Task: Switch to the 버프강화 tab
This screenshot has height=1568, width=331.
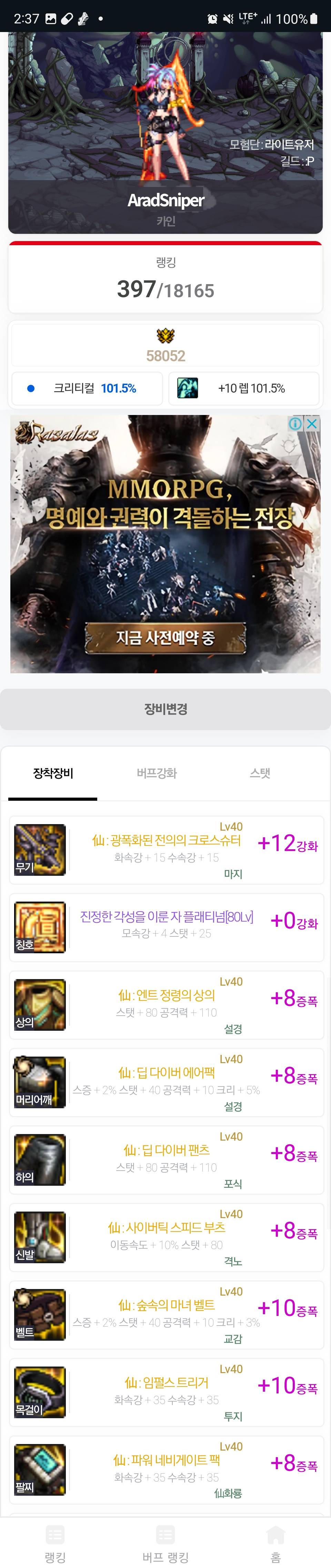Action: click(157, 773)
